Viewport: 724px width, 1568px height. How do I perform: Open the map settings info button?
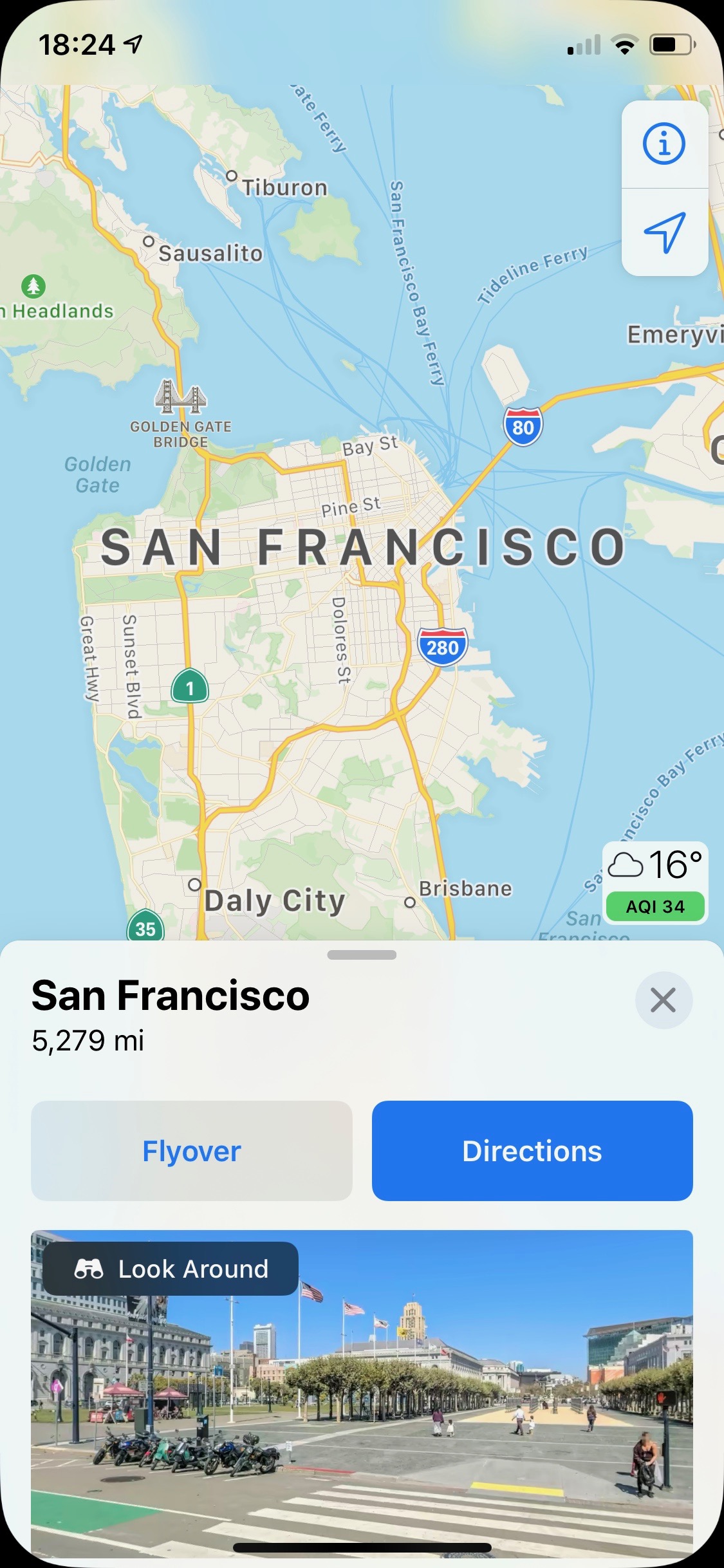664,144
